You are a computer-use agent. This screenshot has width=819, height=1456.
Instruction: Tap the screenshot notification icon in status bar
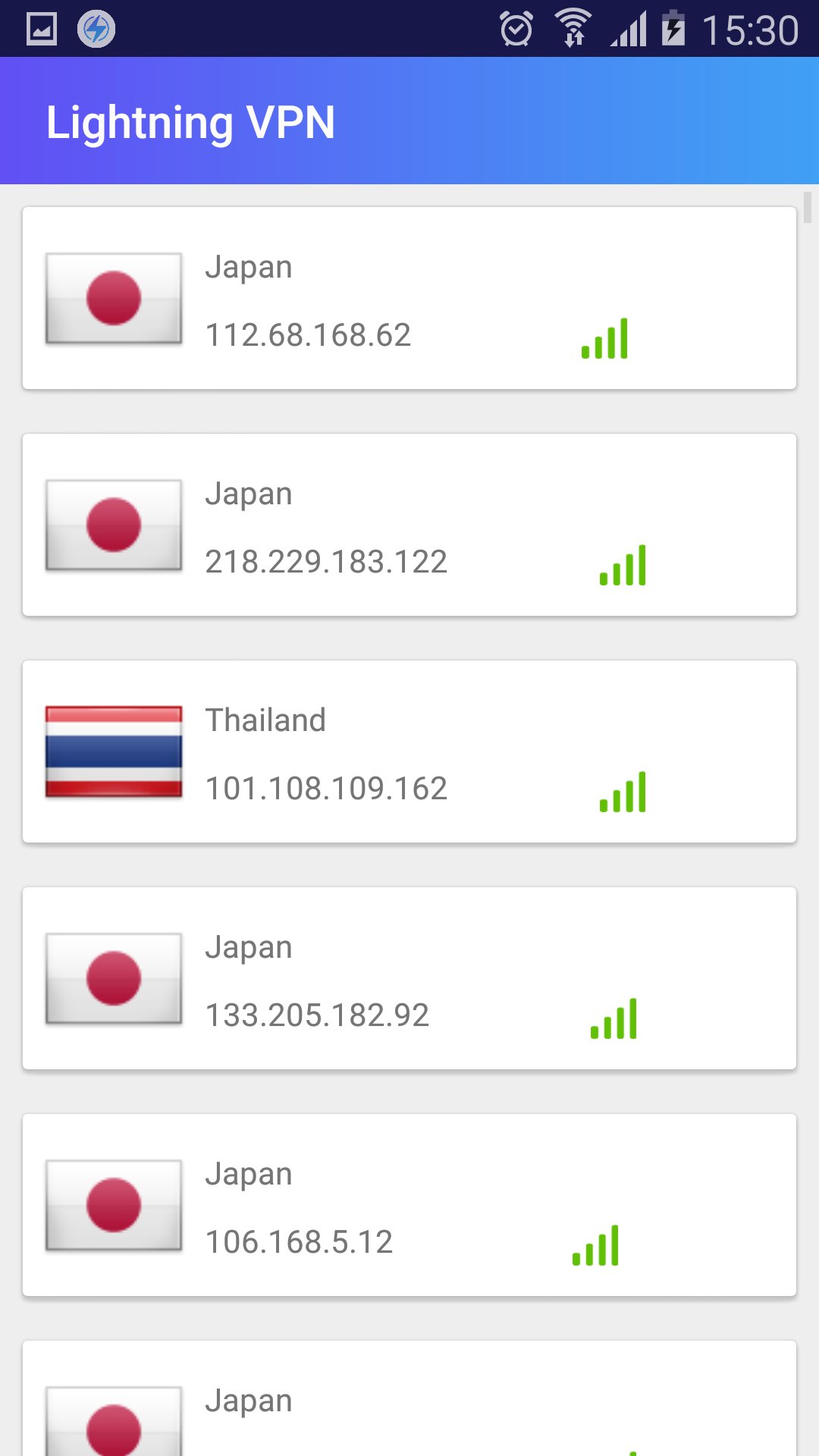(42, 29)
